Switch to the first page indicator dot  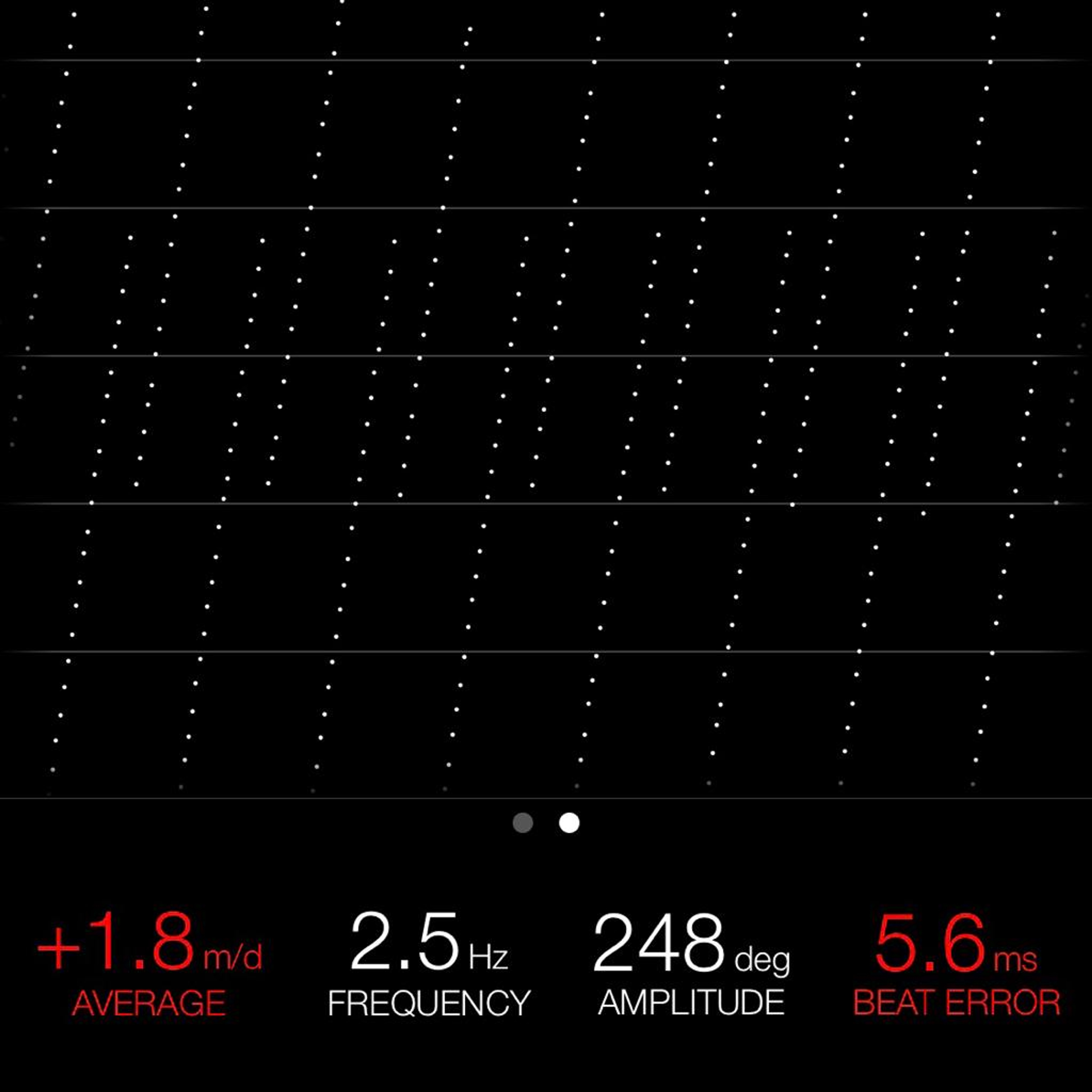523,823
